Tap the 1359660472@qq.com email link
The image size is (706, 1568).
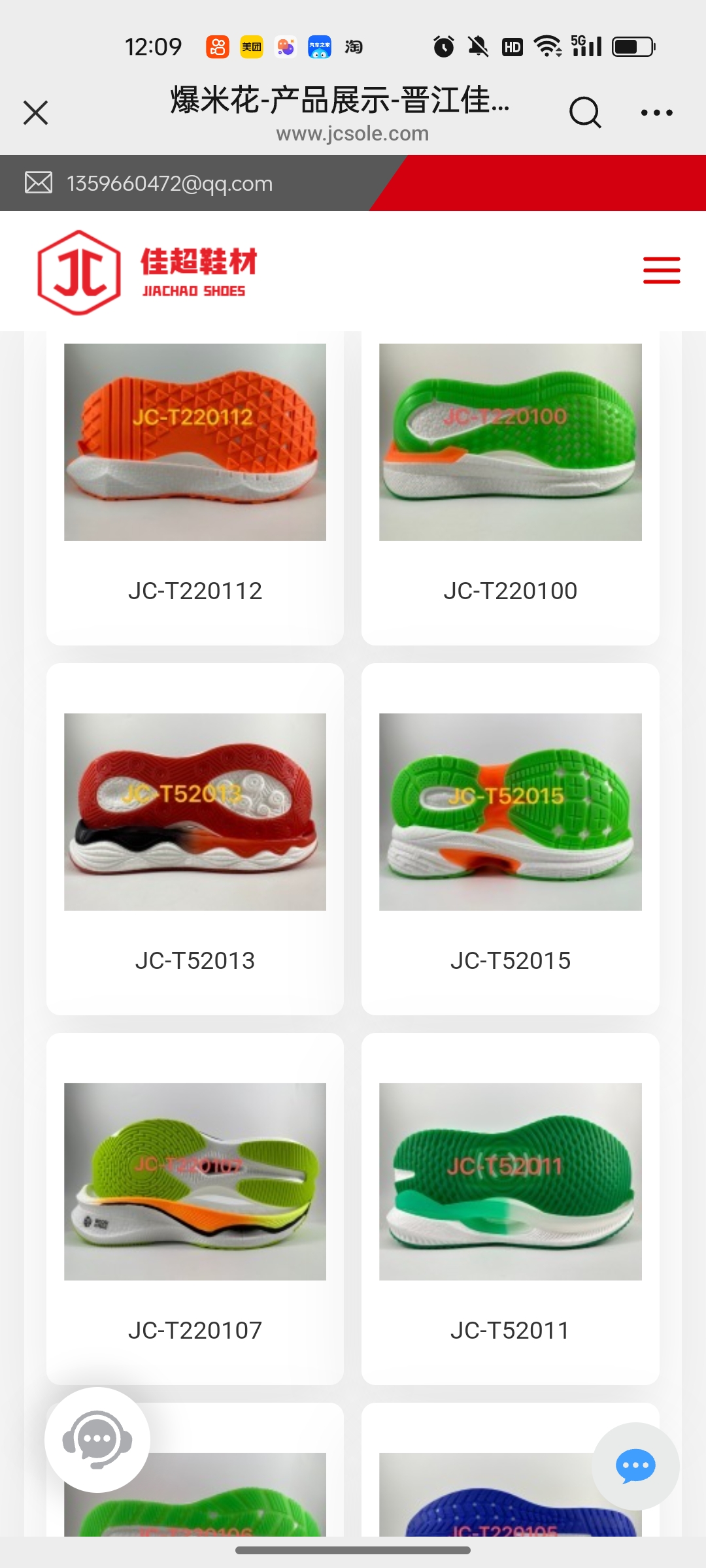pyautogui.click(x=169, y=184)
